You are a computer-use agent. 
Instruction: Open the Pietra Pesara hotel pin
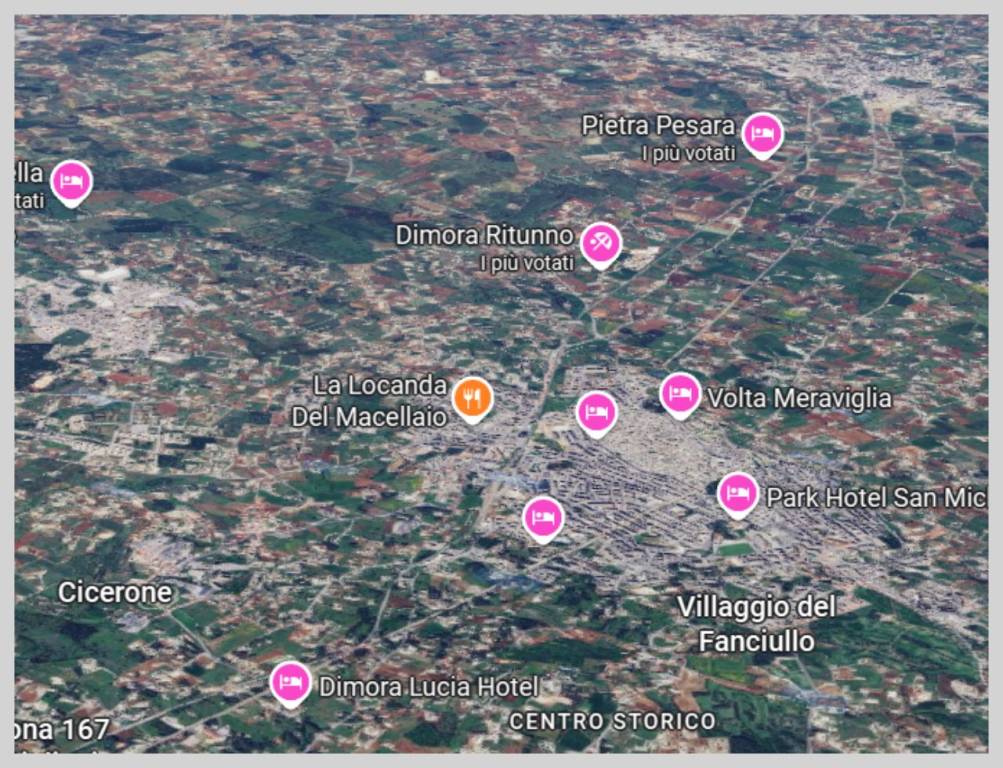(x=762, y=133)
